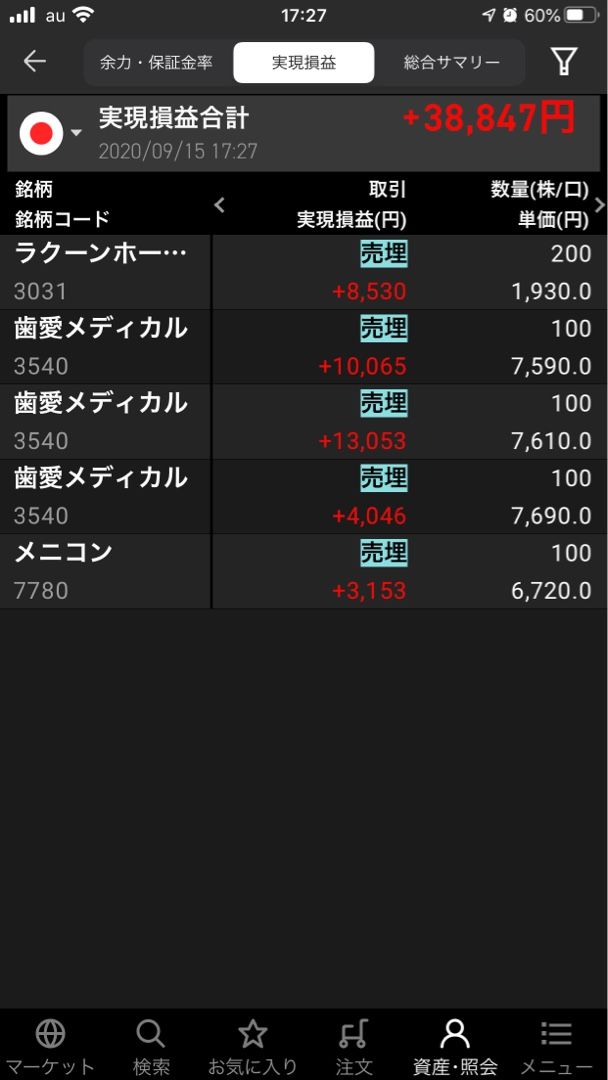The width and height of the screenshot is (608, 1080).
Task: Tap the right column-scroll arrow
Action: (599, 205)
